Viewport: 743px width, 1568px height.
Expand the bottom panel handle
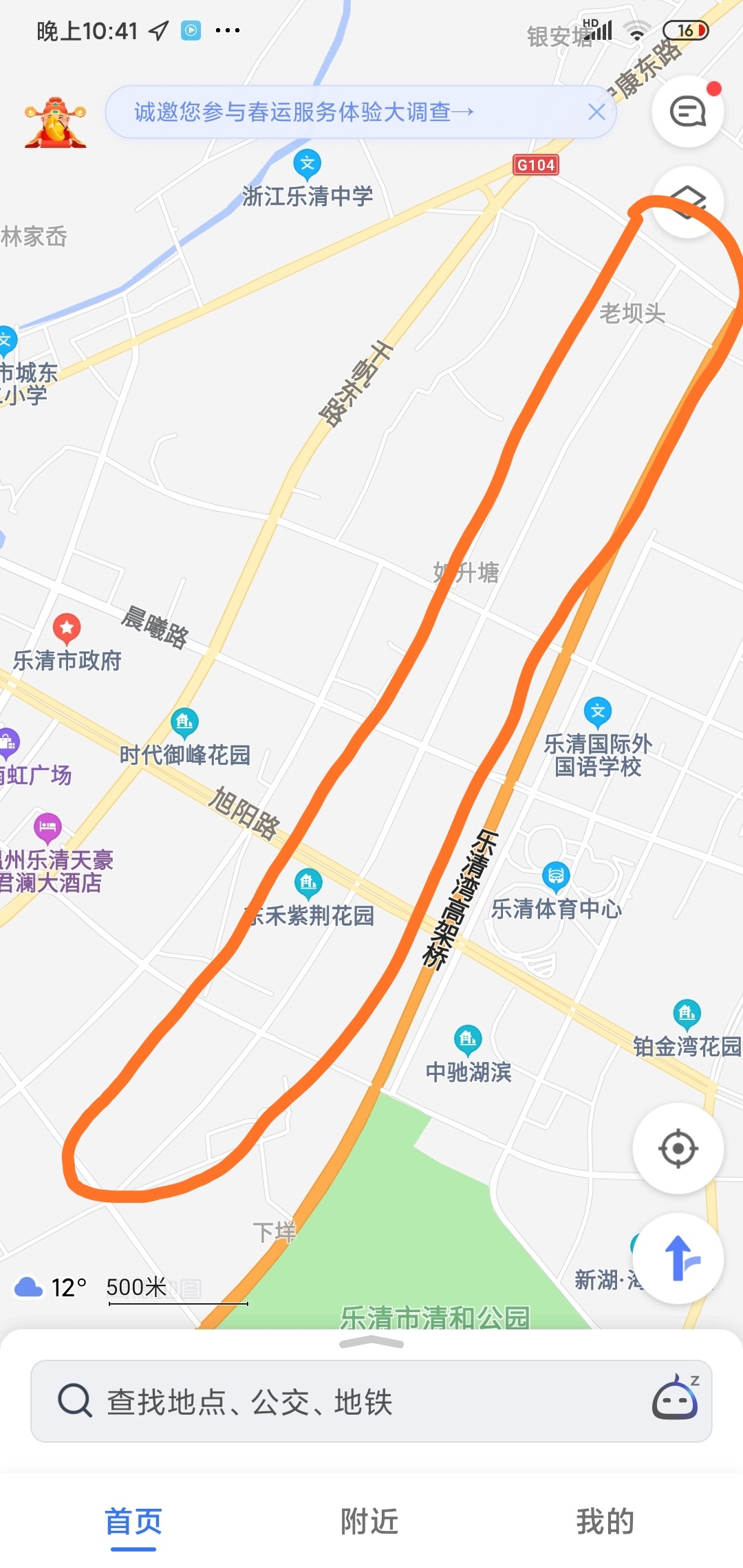pyautogui.click(x=371, y=1342)
